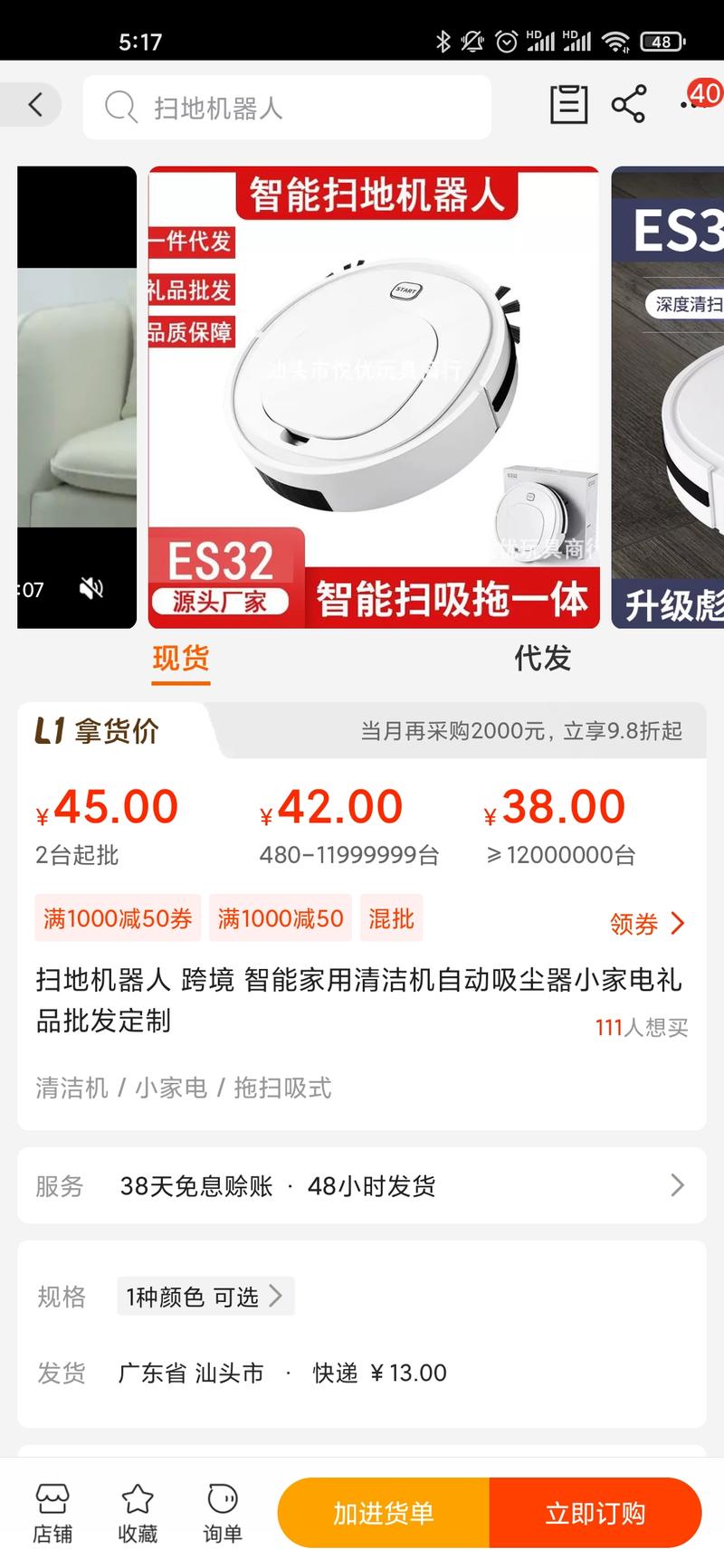Select the 混批 mixed batch option
This screenshot has width=724, height=1568.
pyautogui.click(x=391, y=918)
